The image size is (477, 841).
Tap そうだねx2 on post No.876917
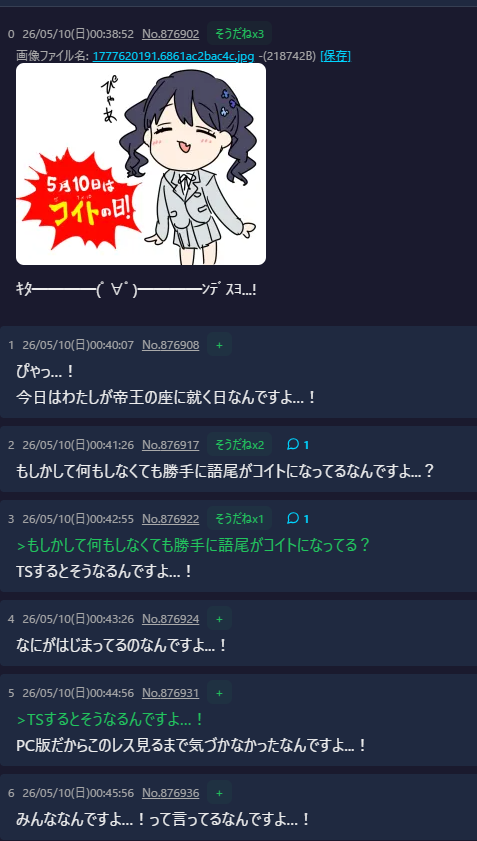point(239,445)
